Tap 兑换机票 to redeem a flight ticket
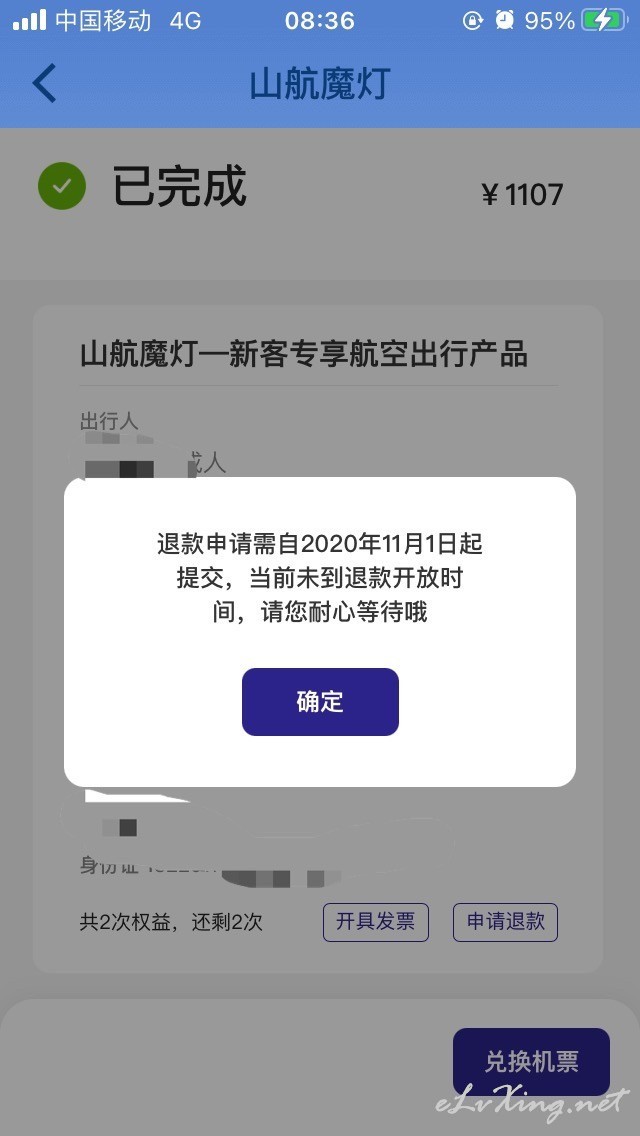The height and width of the screenshot is (1136, 640). [531, 1061]
